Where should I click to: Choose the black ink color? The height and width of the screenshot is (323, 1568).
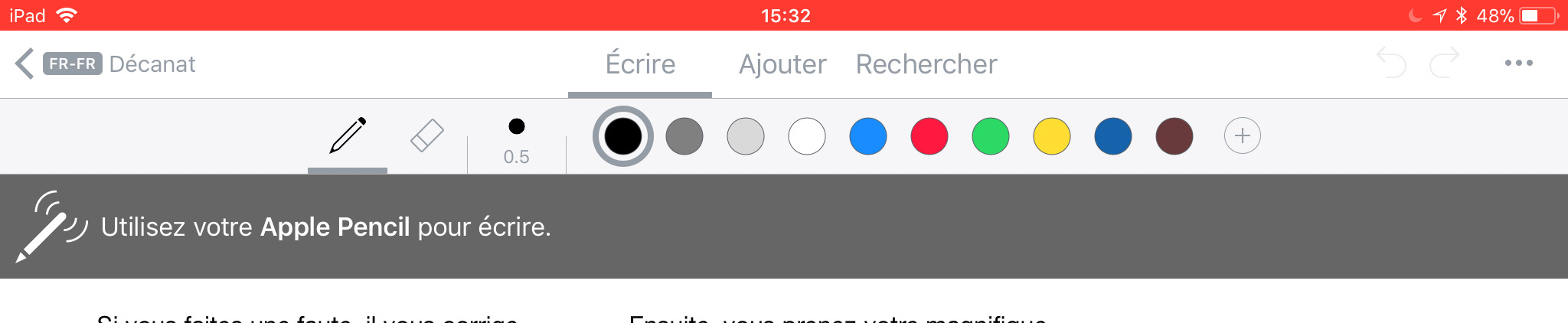(x=623, y=136)
